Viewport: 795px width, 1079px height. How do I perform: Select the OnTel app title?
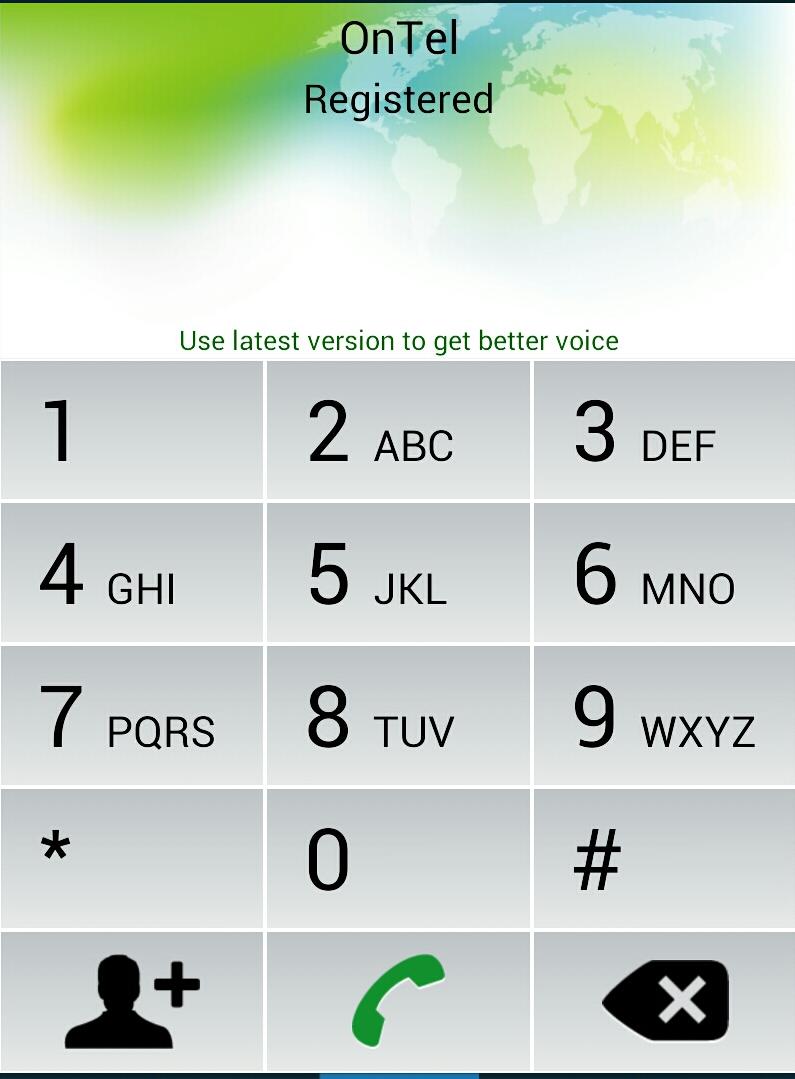[x=397, y=40]
